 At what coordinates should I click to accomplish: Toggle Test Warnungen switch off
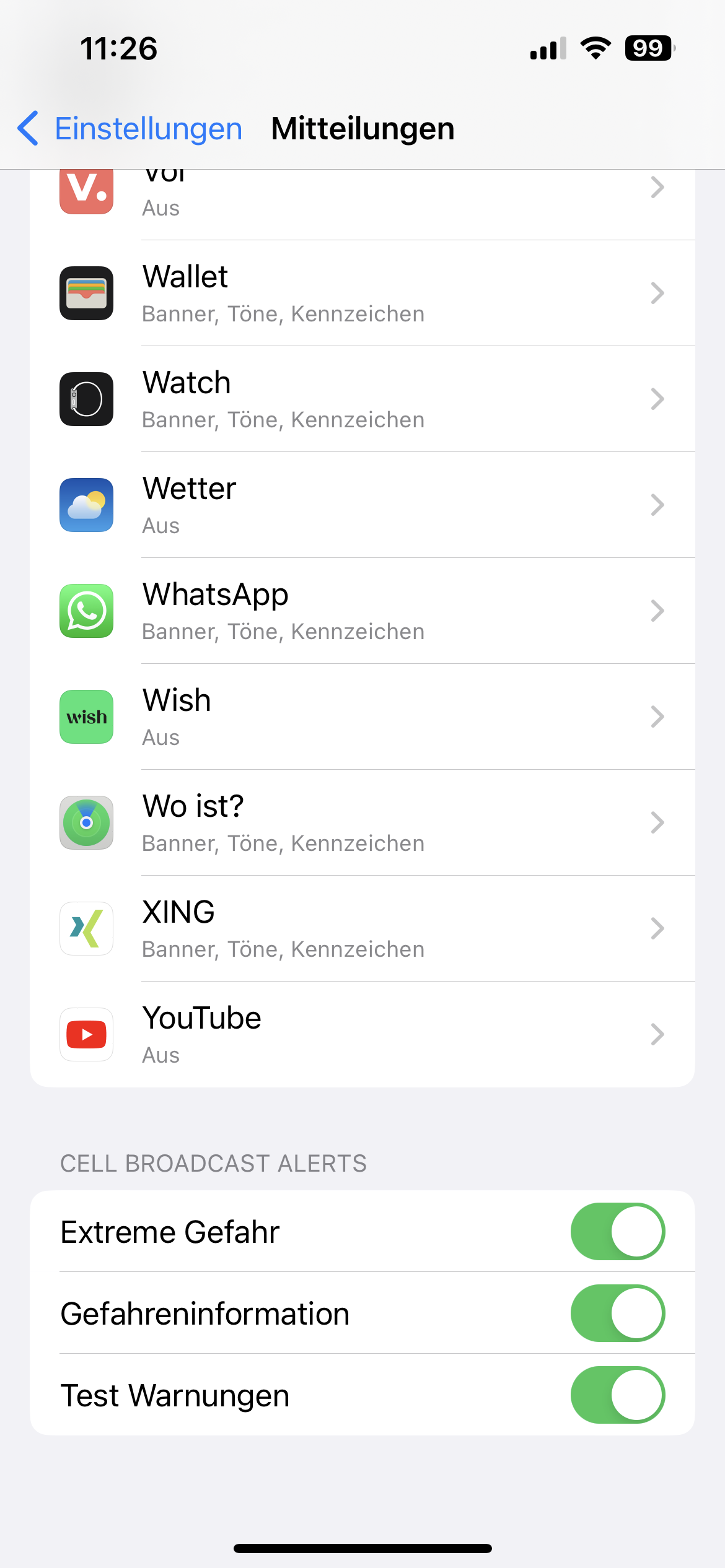617,1395
